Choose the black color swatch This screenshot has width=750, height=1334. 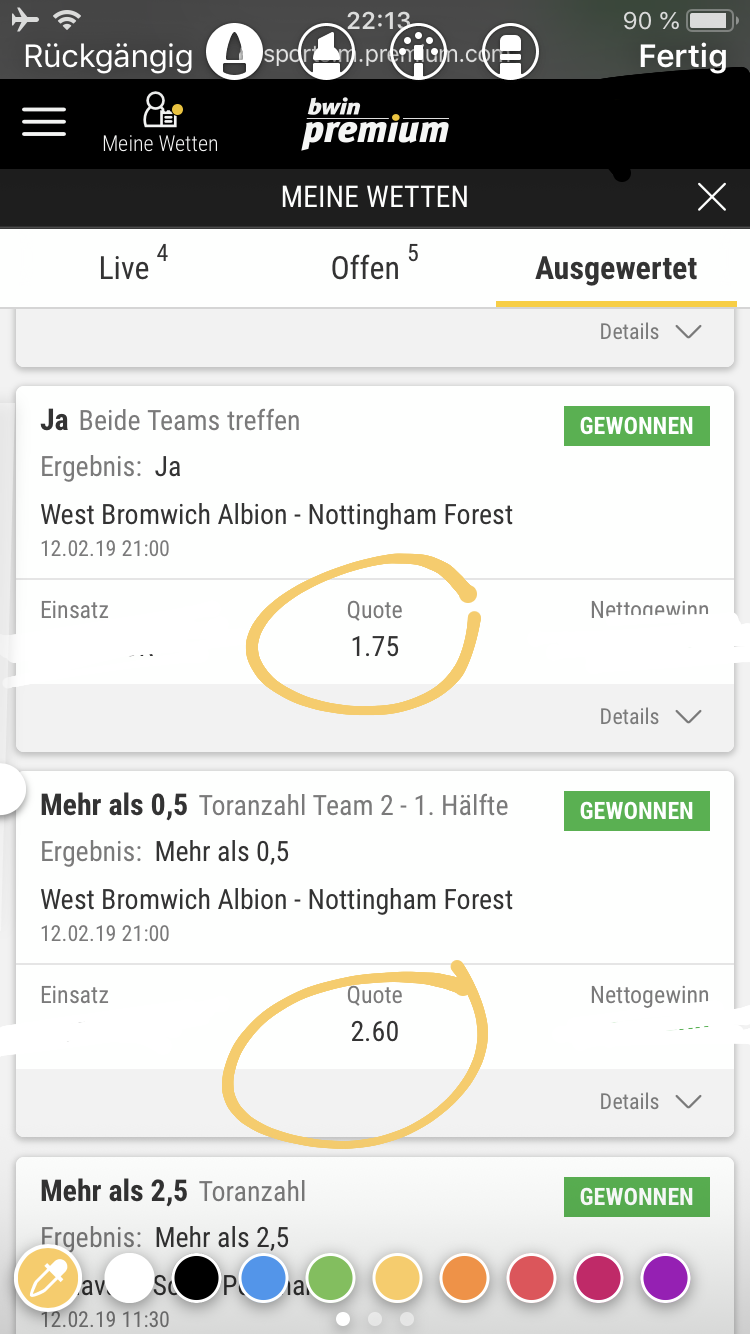pyautogui.click(x=196, y=1278)
